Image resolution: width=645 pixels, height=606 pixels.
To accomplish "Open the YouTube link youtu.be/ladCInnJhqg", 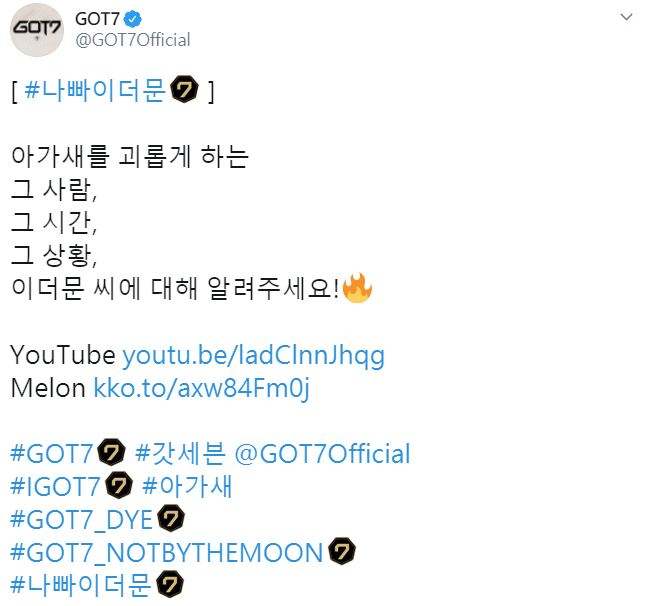I will 253,355.
